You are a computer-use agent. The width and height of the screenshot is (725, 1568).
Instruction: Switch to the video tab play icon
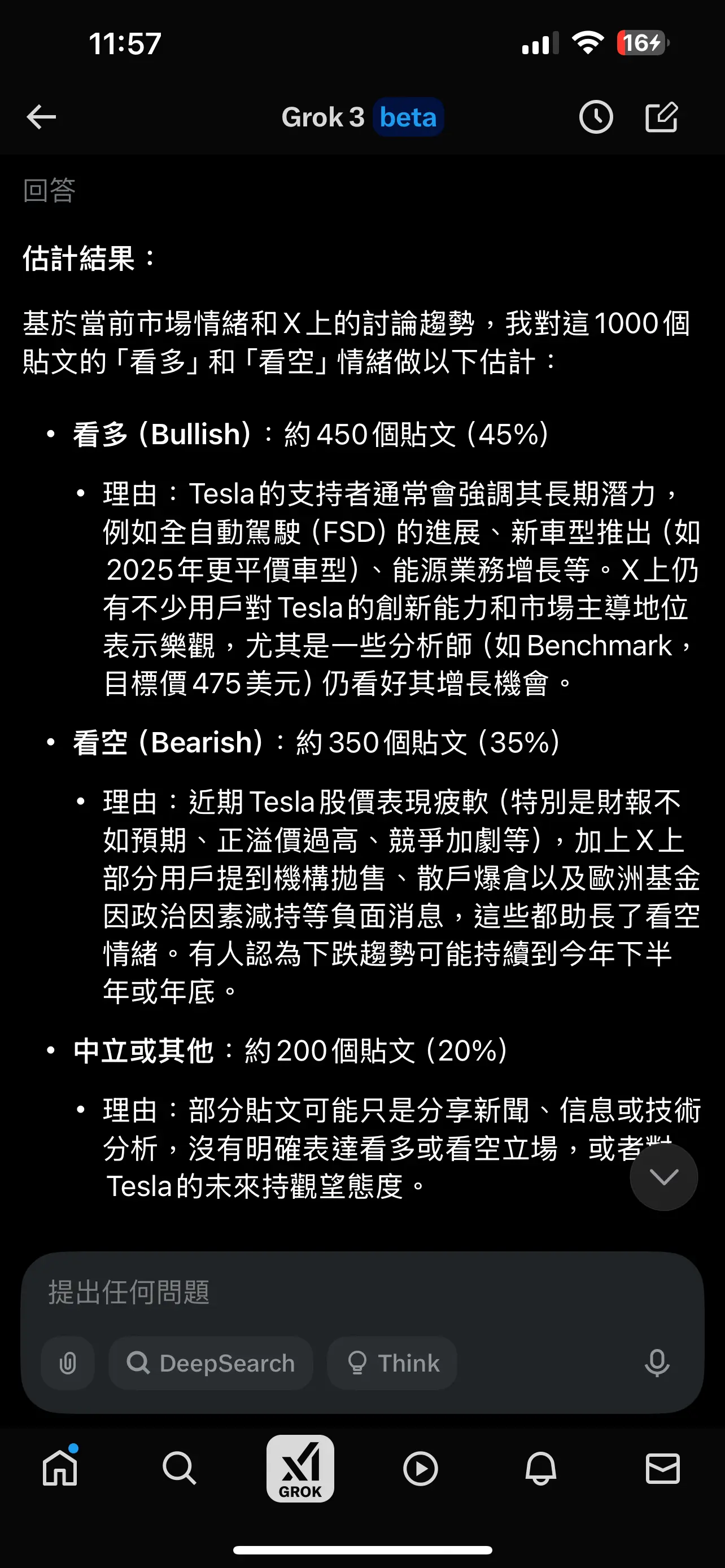421,1468
